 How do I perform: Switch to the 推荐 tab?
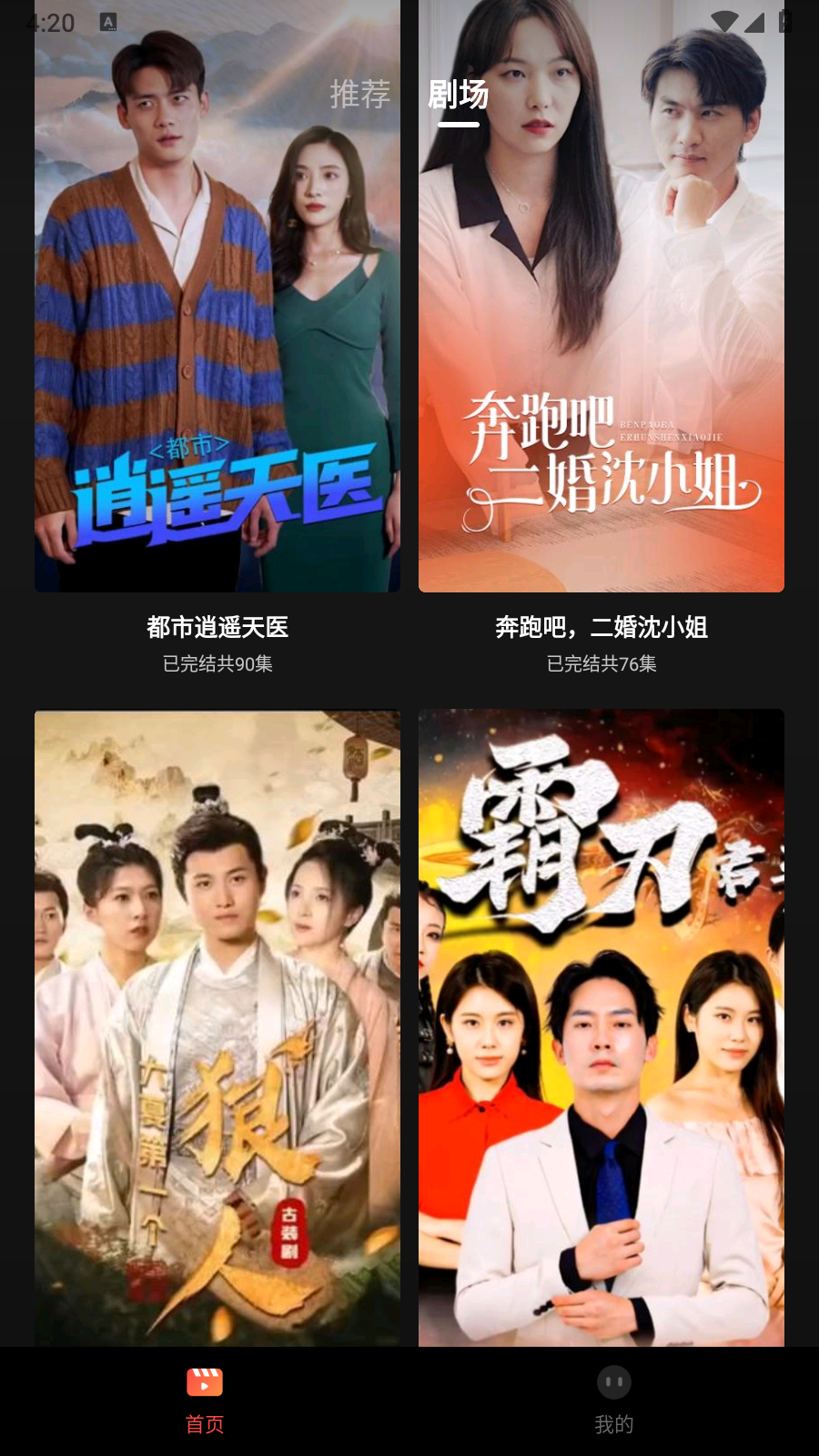coord(359,95)
